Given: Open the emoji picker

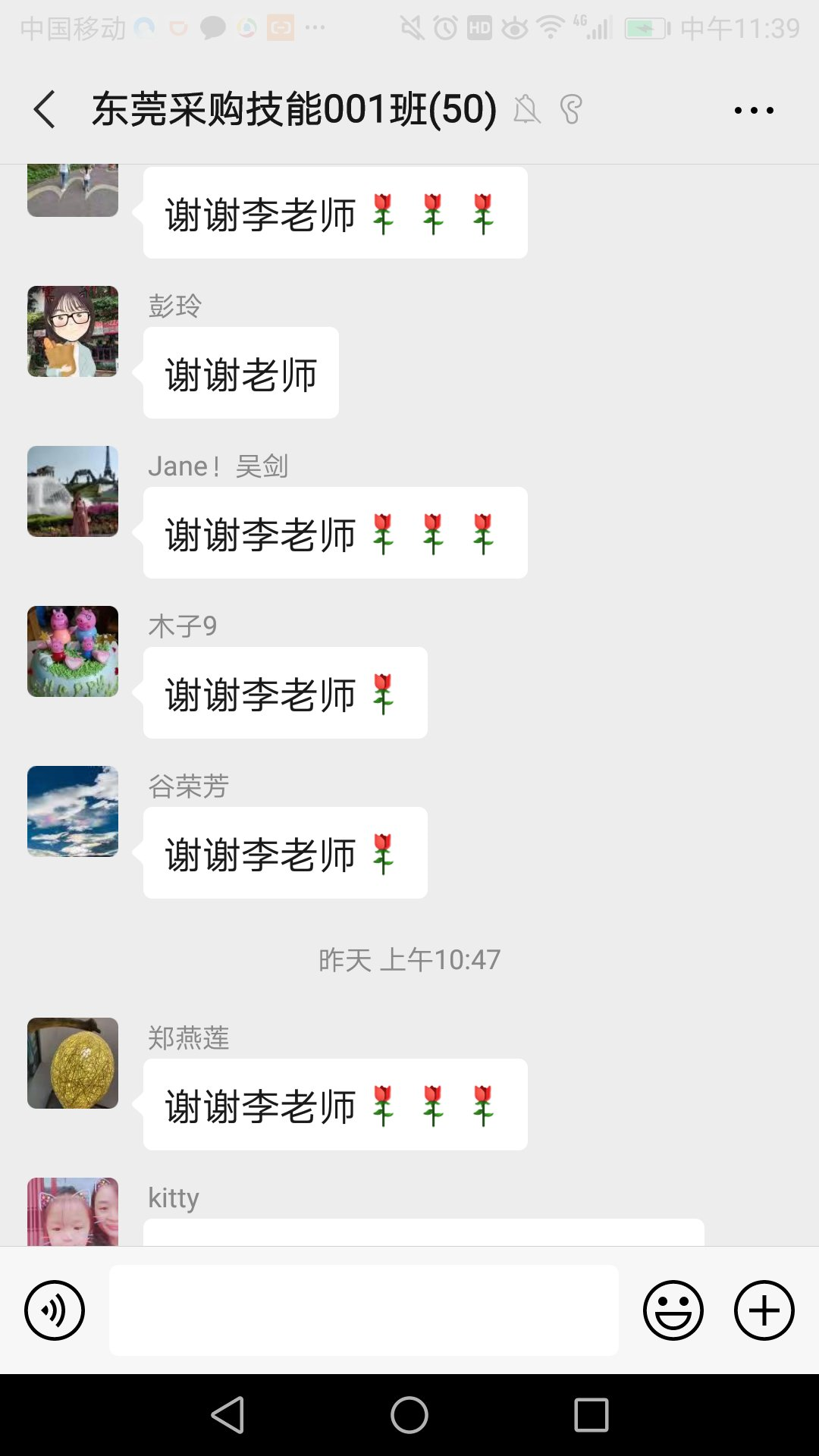Looking at the screenshot, I should click(673, 1310).
